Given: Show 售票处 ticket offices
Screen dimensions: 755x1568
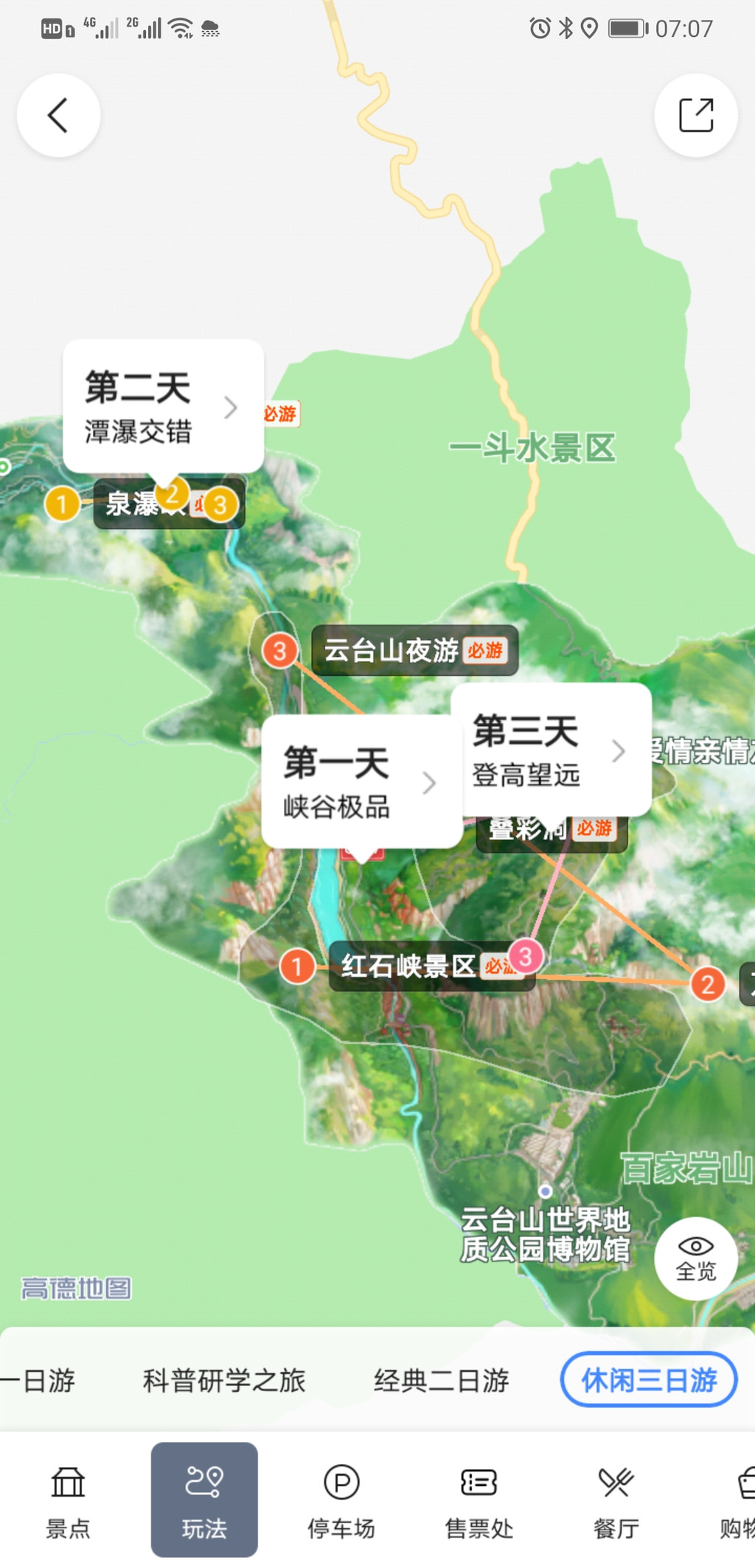Looking at the screenshot, I should pyautogui.click(x=479, y=1500).
